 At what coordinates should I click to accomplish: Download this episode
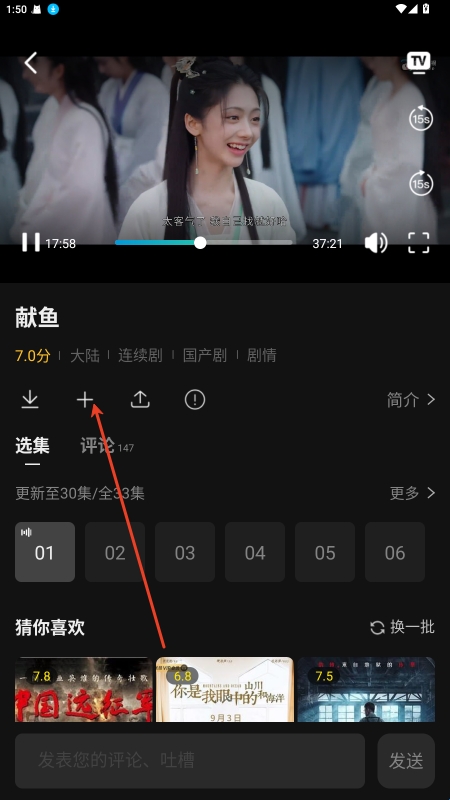tap(30, 399)
